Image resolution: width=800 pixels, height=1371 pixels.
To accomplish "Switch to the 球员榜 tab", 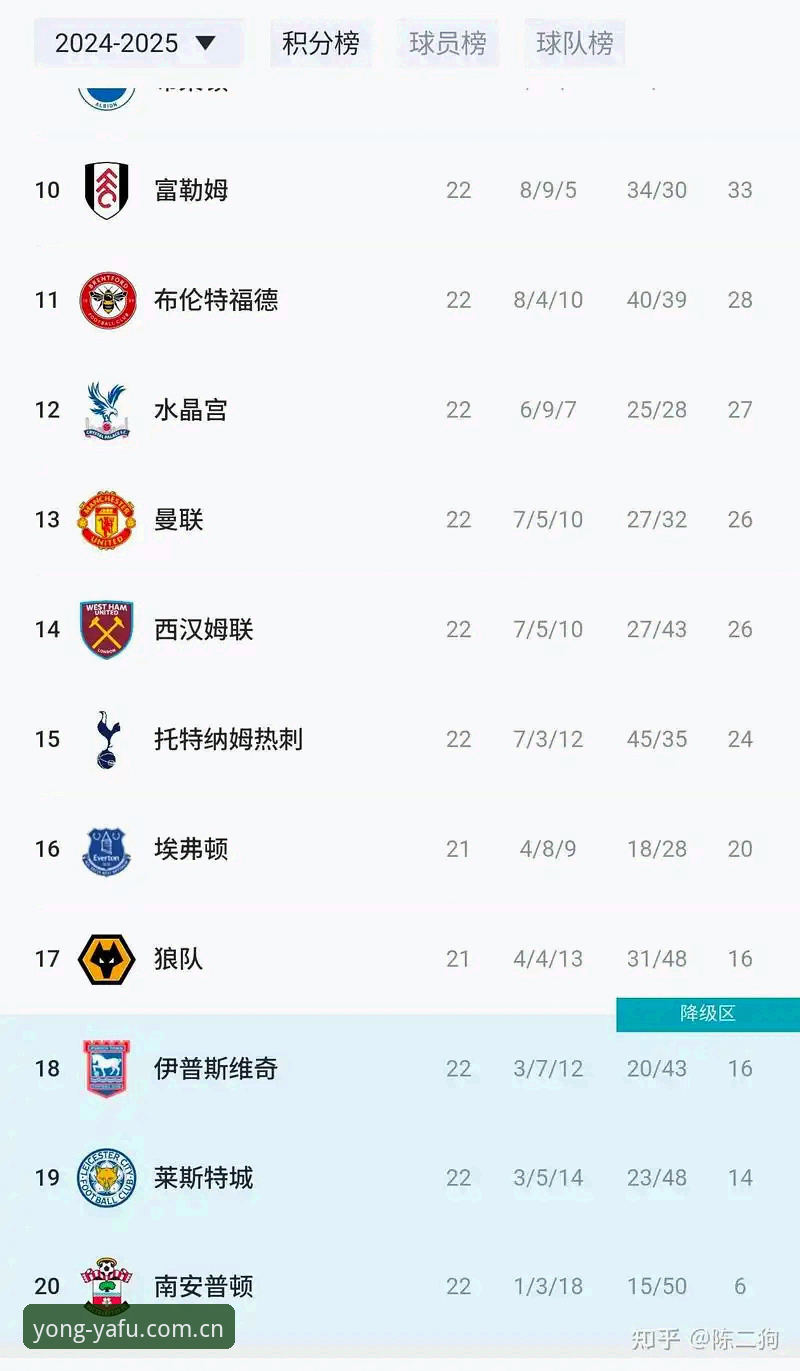I will coord(448,43).
